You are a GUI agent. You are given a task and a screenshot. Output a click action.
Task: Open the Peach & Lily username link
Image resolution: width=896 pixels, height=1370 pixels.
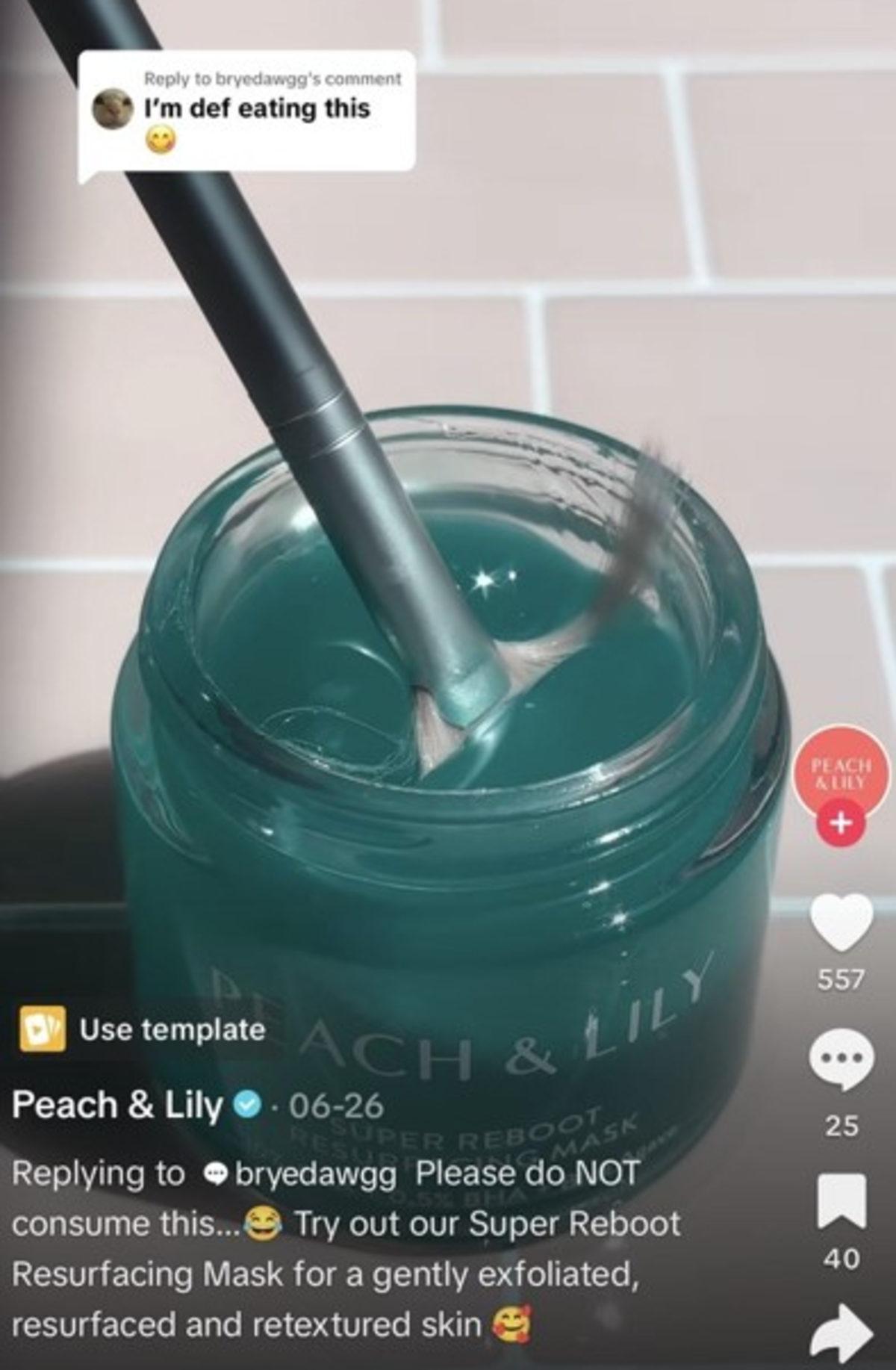point(117,1105)
